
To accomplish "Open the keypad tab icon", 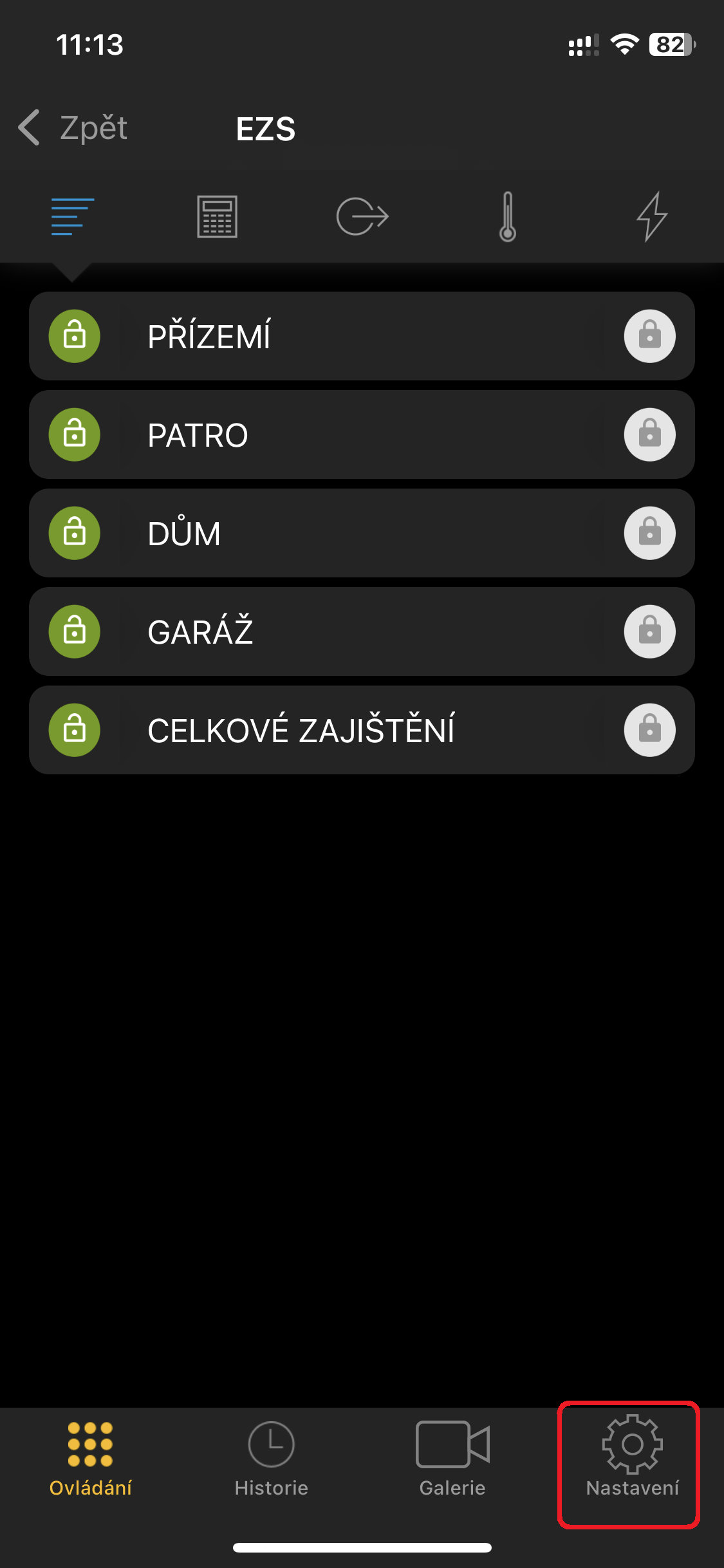I will (217, 216).
